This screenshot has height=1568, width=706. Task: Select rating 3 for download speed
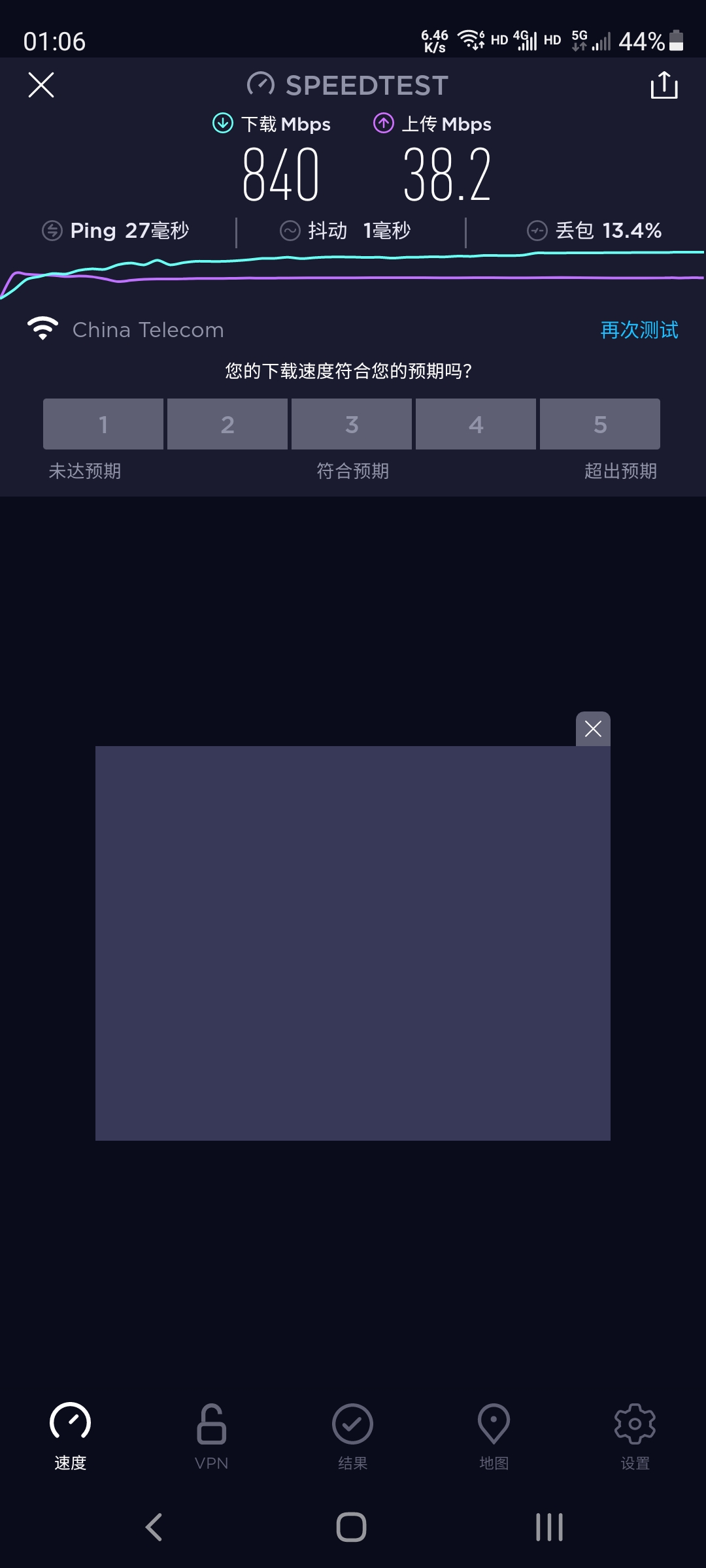[352, 424]
